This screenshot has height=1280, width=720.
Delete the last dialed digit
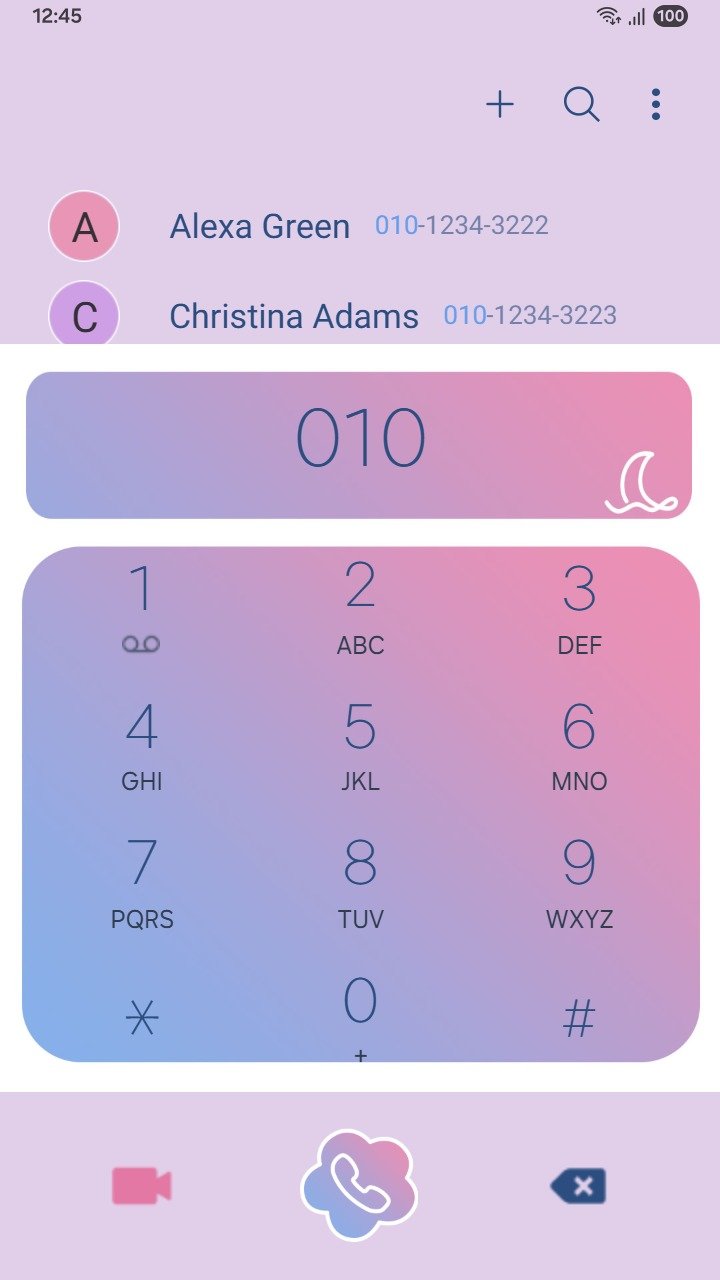click(x=578, y=1186)
